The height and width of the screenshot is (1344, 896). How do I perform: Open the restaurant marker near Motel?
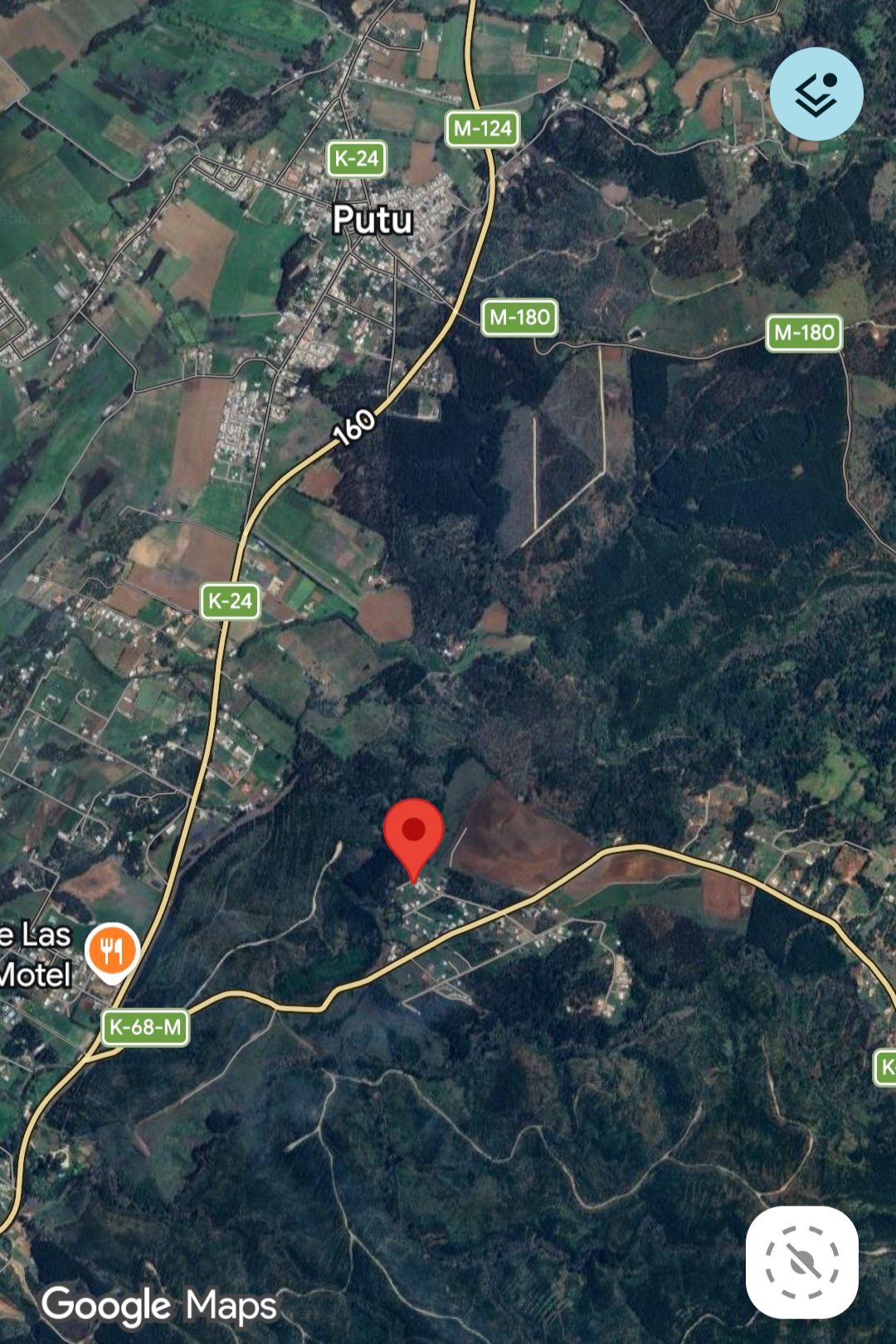click(112, 952)
